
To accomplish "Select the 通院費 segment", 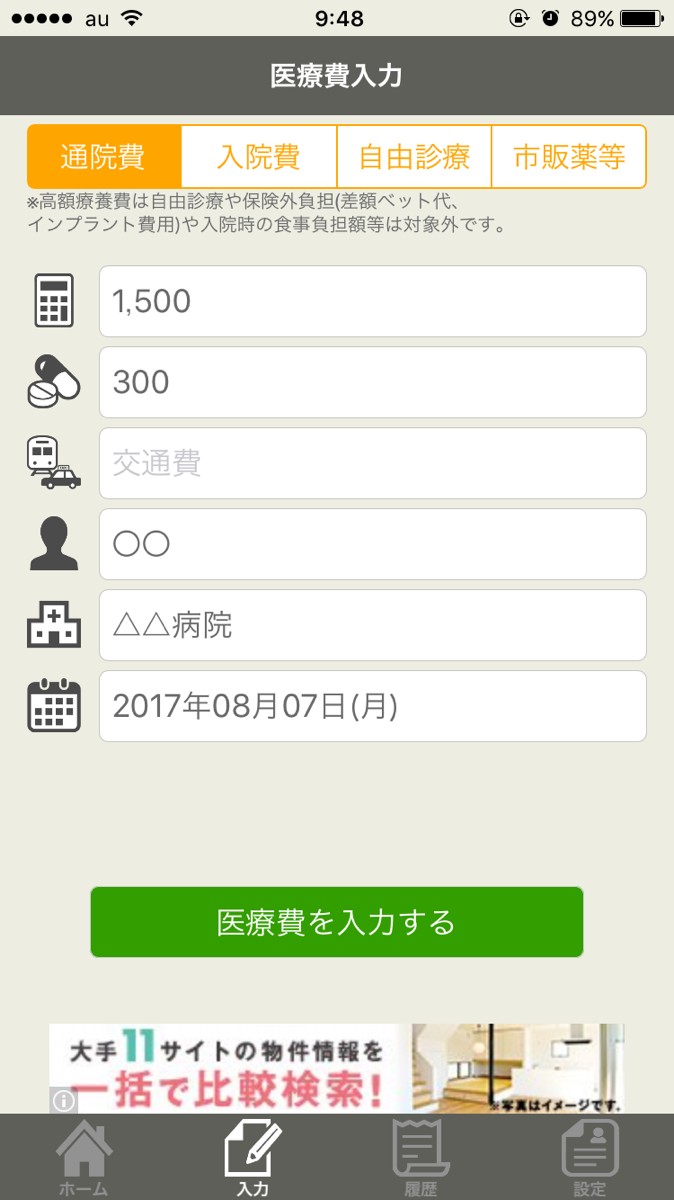I will click(104, 157).
